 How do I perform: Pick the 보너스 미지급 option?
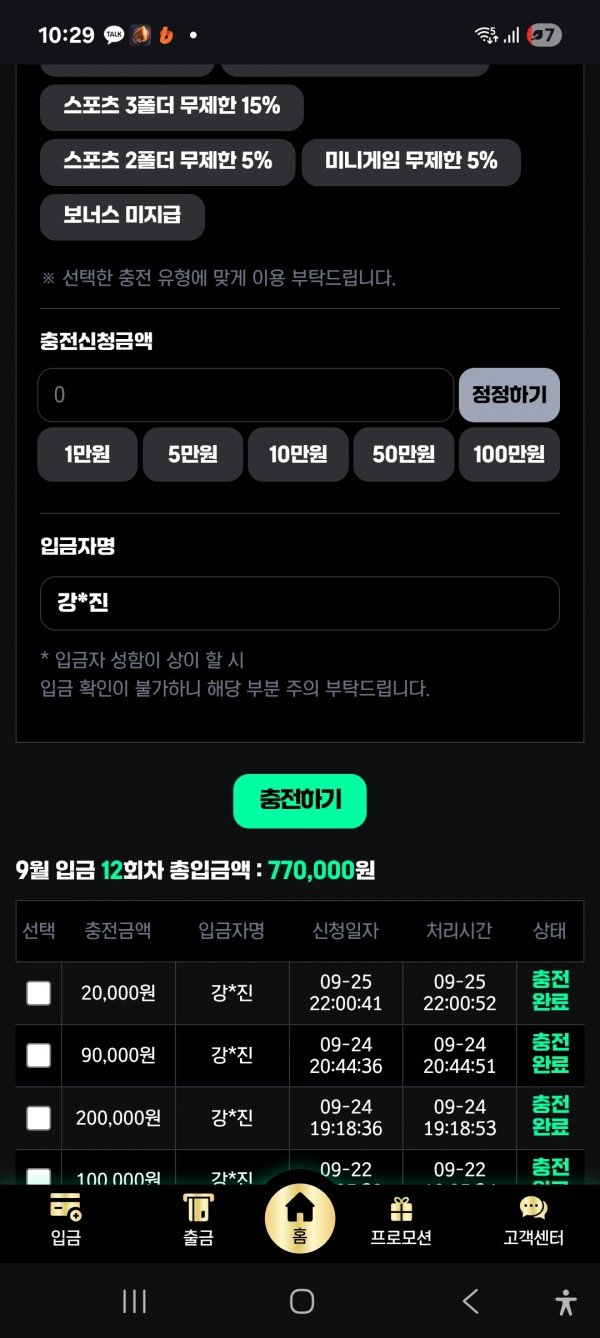122,216
